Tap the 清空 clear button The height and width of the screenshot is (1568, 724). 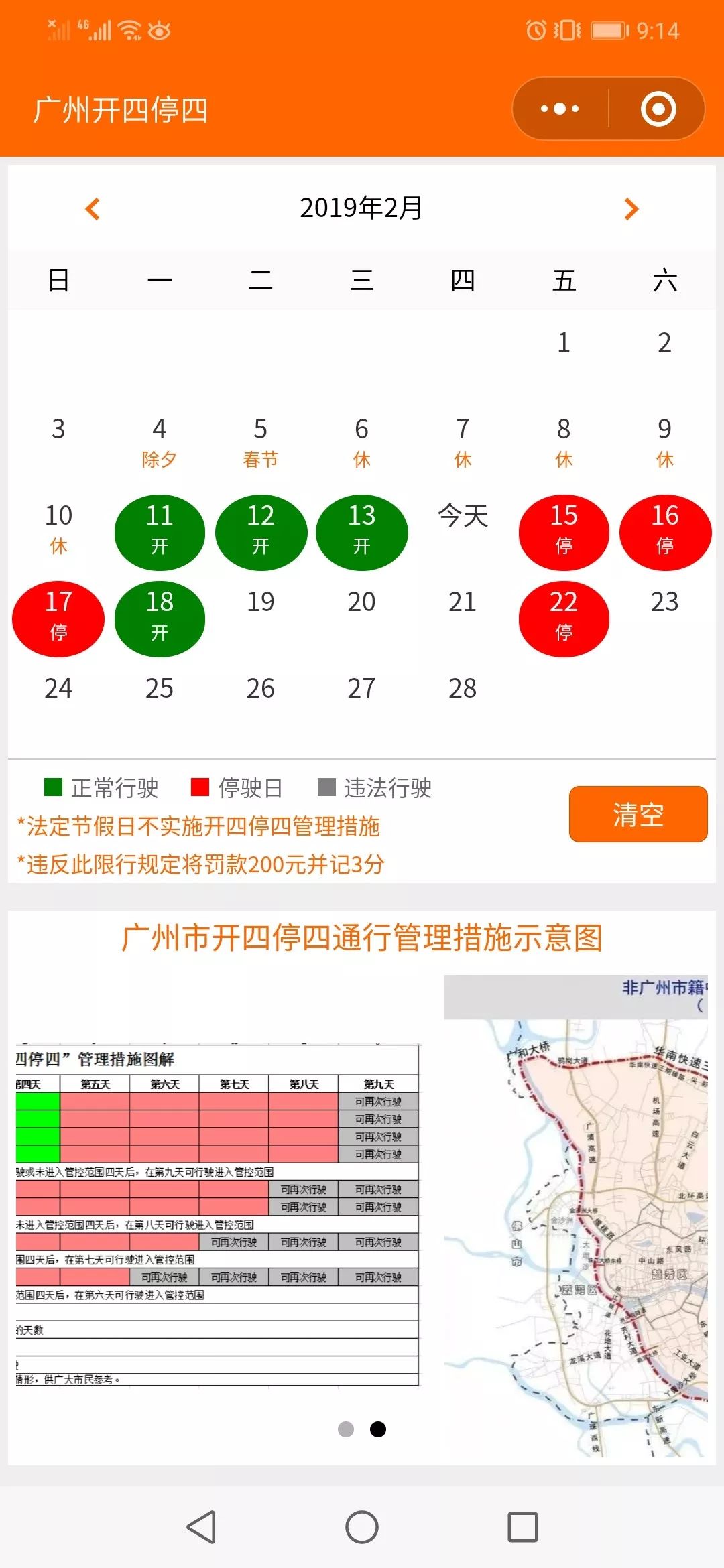coord(638,814)
